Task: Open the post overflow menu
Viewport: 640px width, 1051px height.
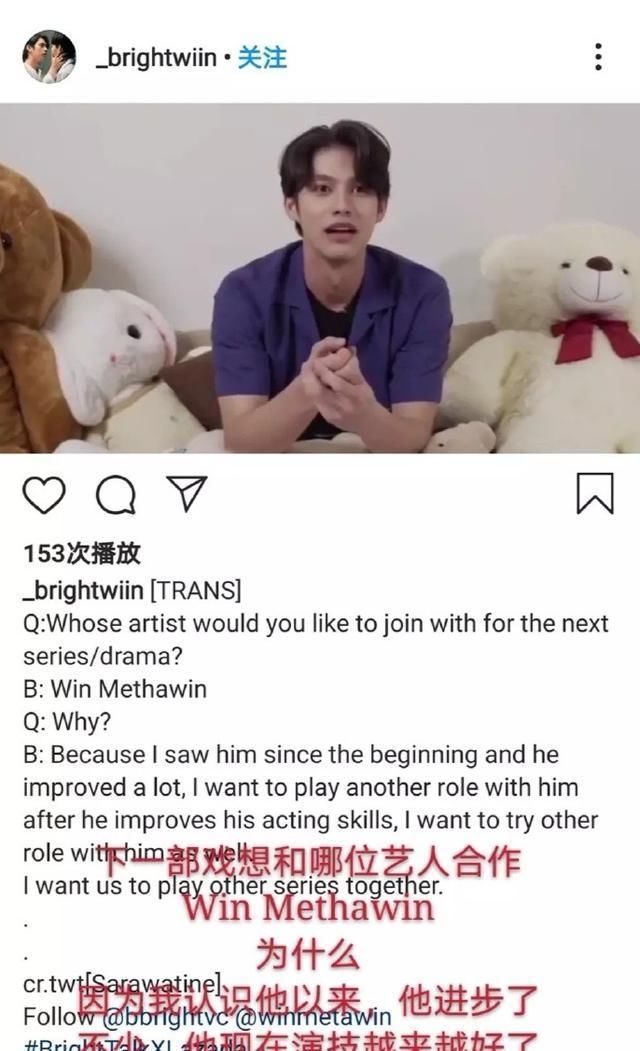Action: coord(597,57)
